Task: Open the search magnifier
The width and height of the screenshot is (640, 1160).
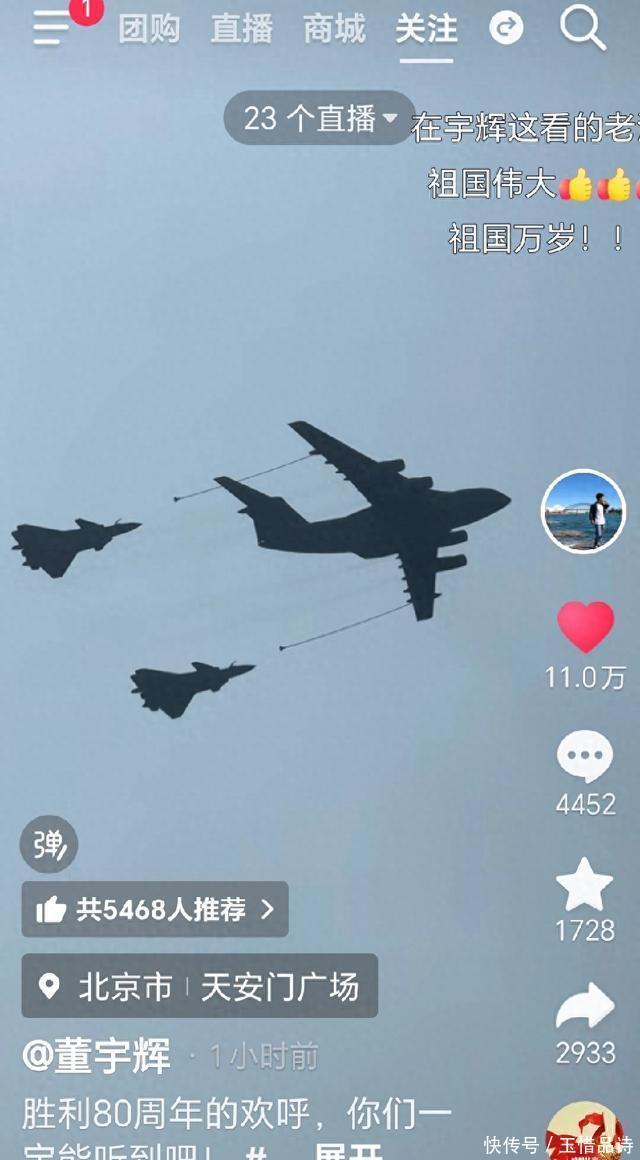Action: pyautogui.click(x=583, y=28)
